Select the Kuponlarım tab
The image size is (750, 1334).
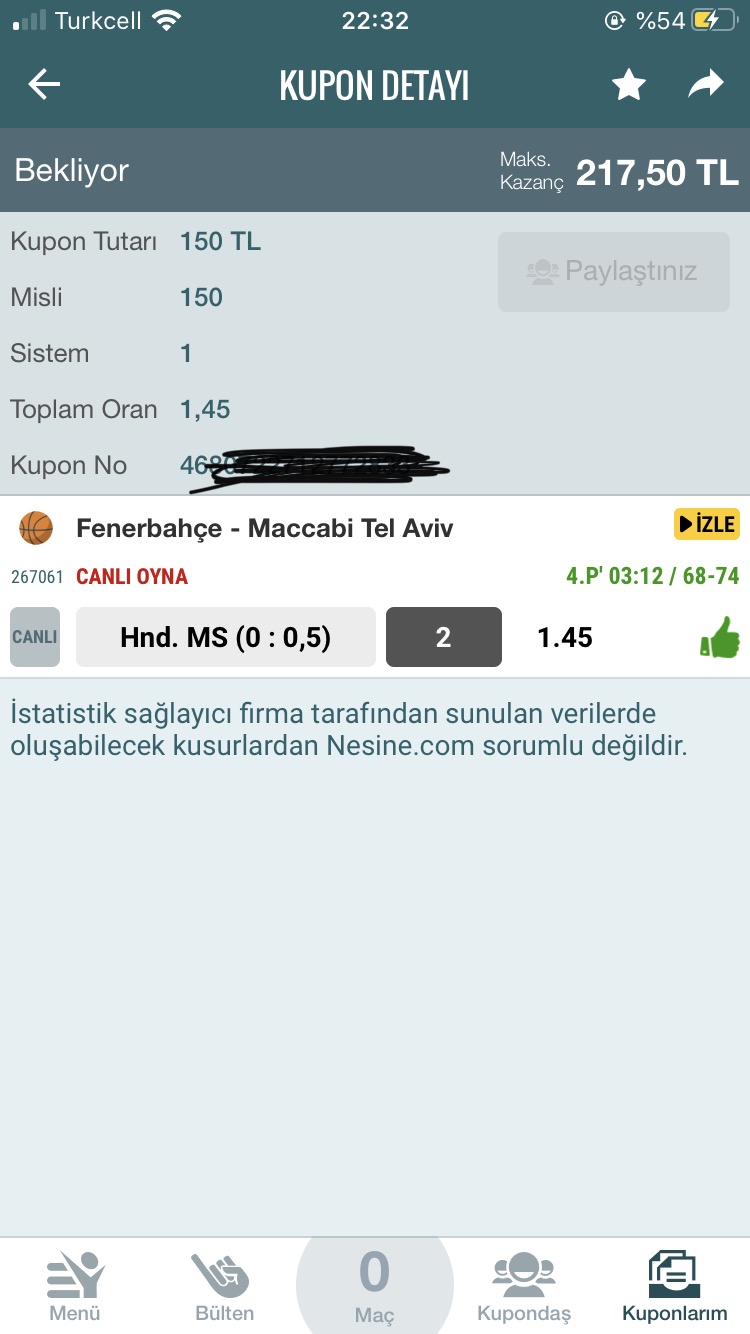click(x=674, y=1287)
